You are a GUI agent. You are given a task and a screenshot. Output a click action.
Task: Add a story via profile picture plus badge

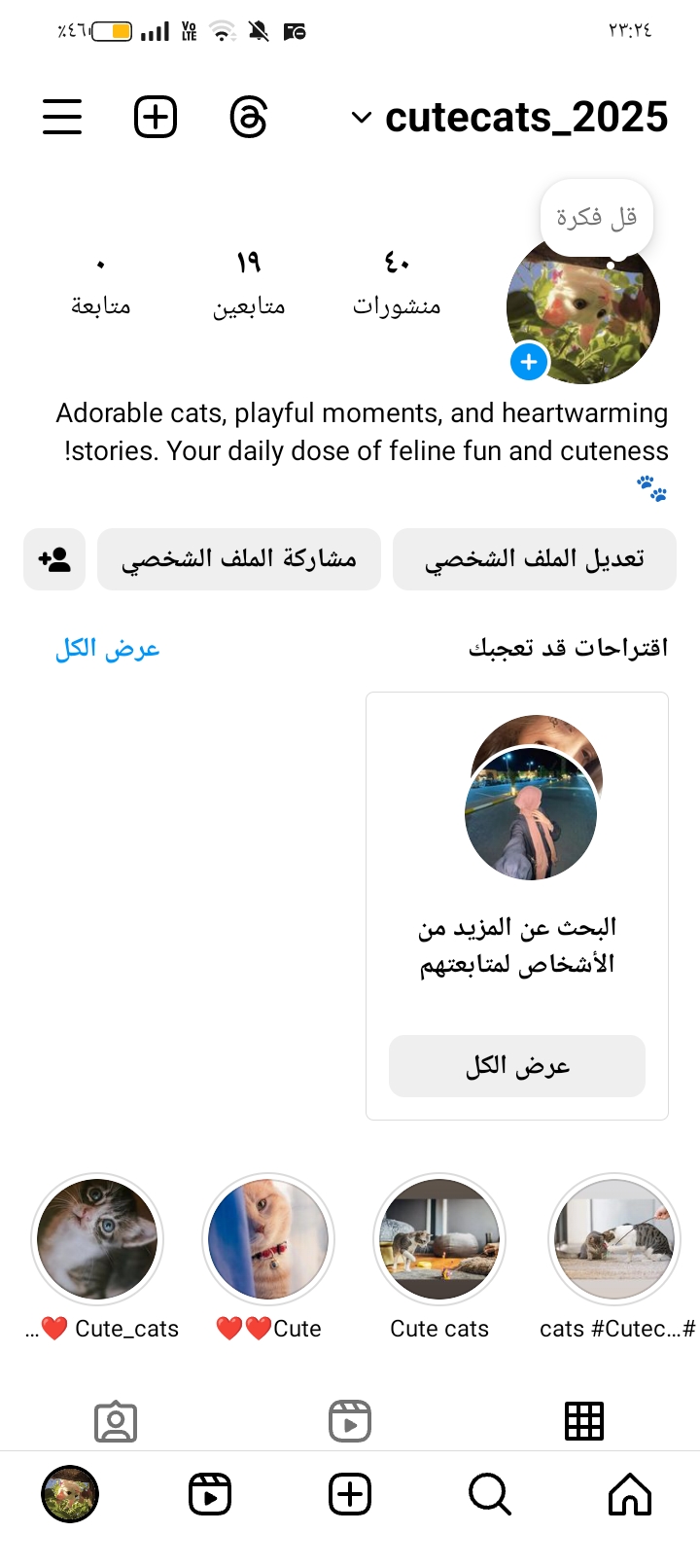pyautogui.click(x=529, y=362)
